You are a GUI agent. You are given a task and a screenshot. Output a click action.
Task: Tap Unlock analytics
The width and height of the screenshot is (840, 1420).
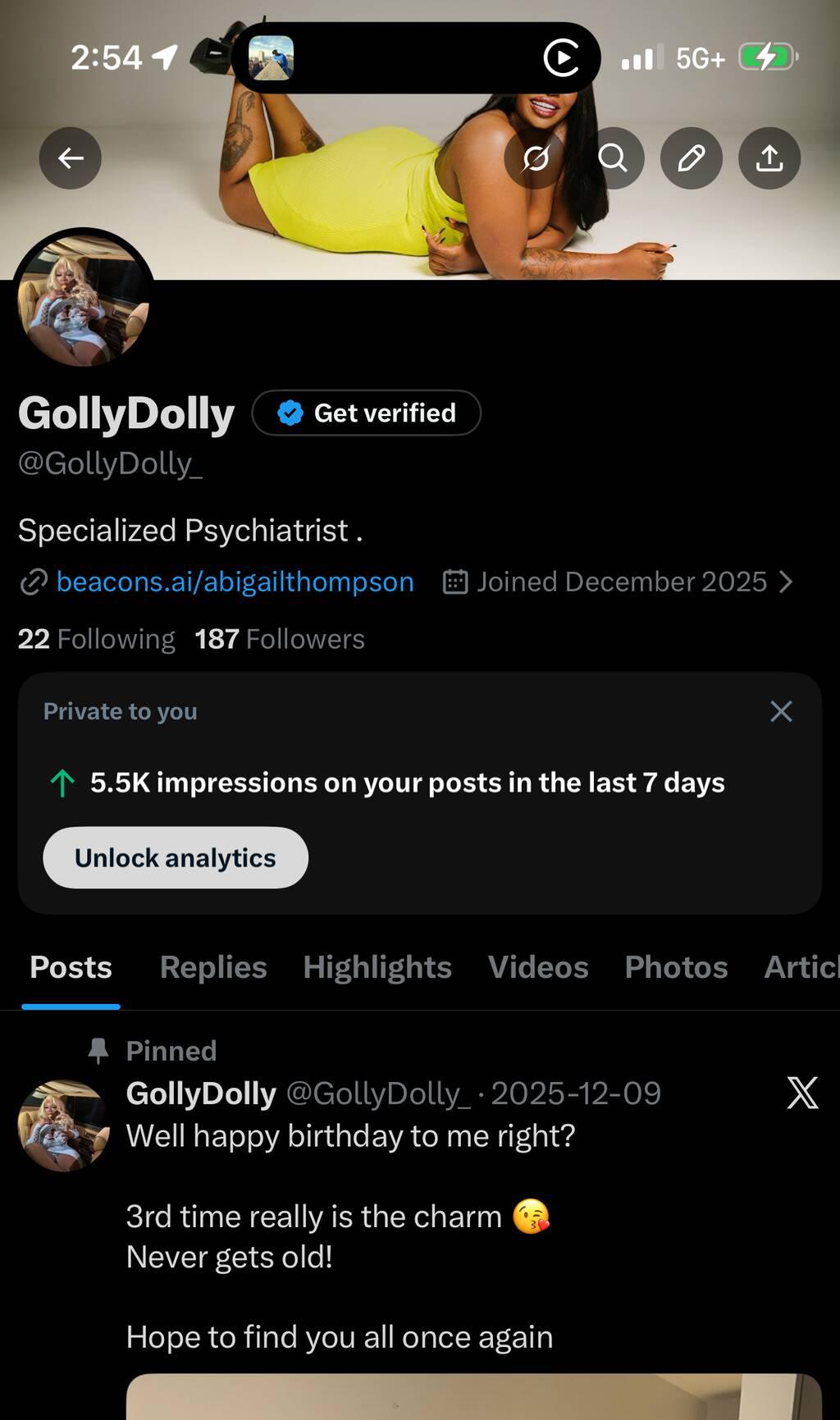[176, 857]
